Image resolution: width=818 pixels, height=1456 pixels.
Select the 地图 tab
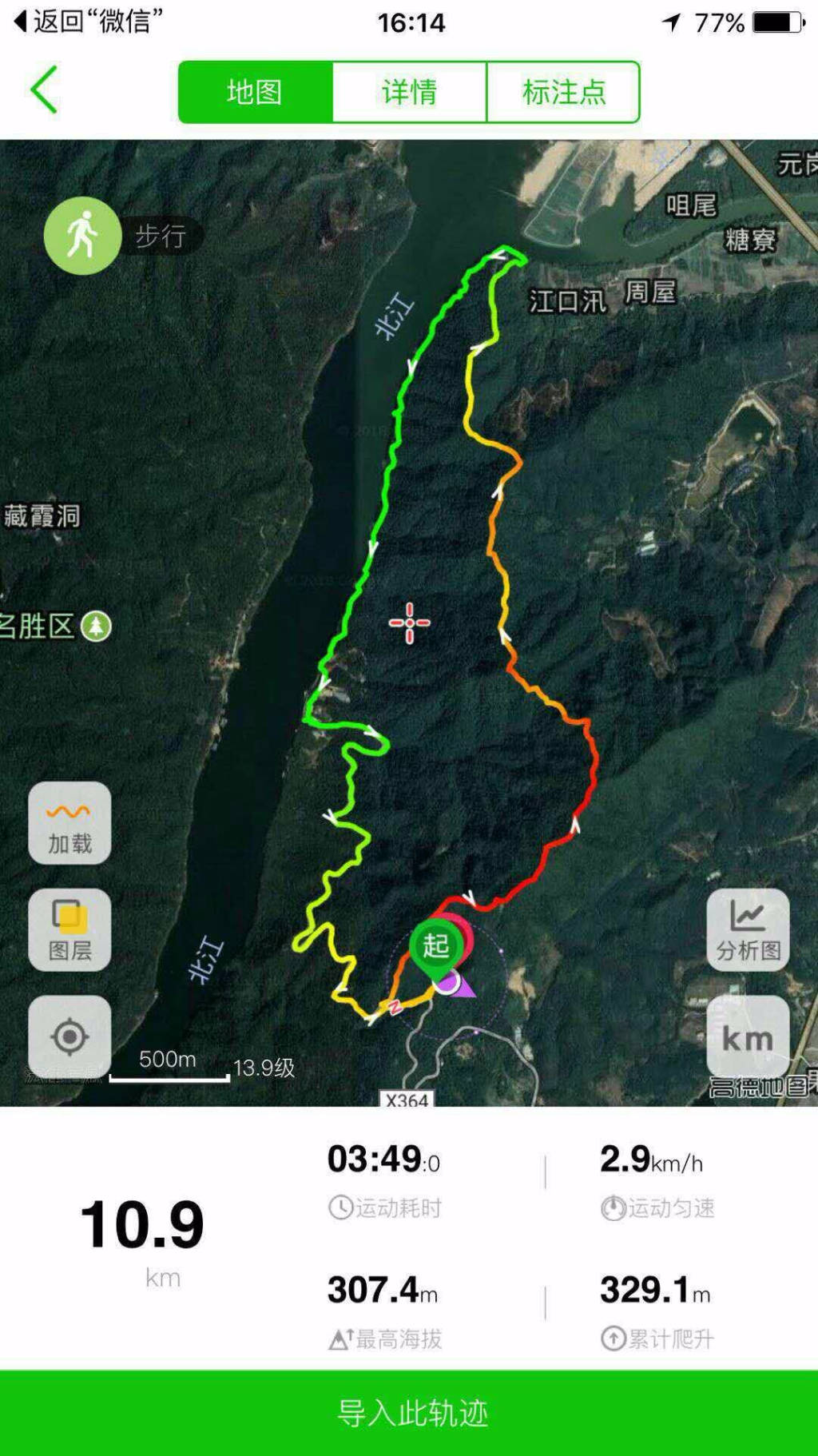pyautogui.click(x=255, y=92)
